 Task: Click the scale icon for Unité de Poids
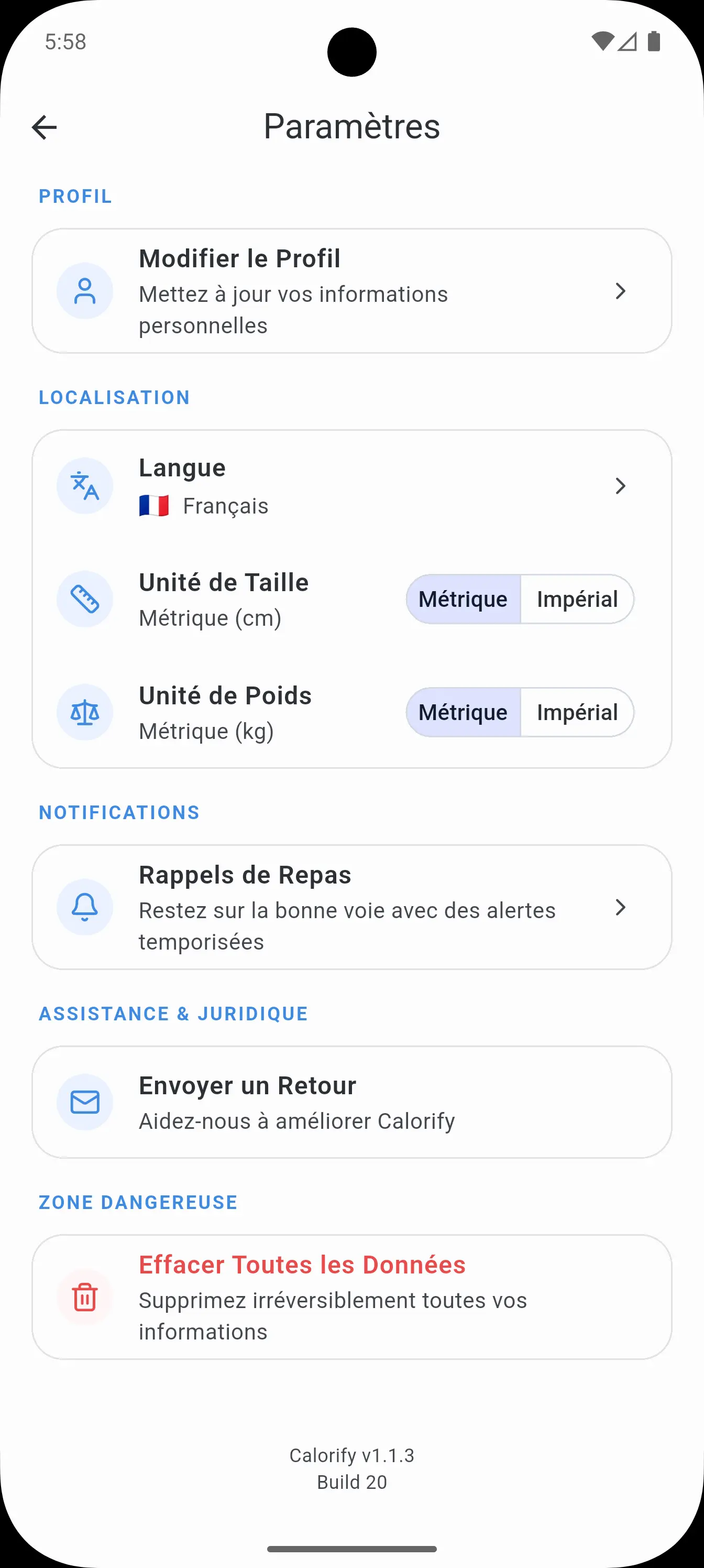click(84, 712)
